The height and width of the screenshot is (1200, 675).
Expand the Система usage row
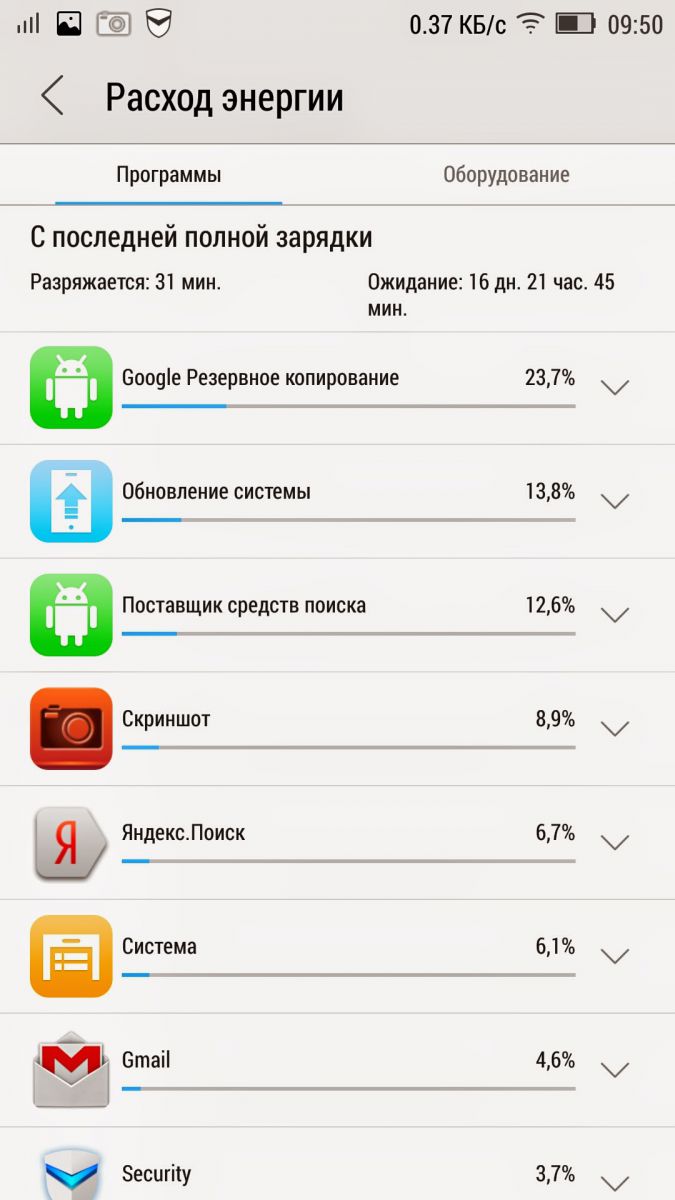click(x=614, y=956)
